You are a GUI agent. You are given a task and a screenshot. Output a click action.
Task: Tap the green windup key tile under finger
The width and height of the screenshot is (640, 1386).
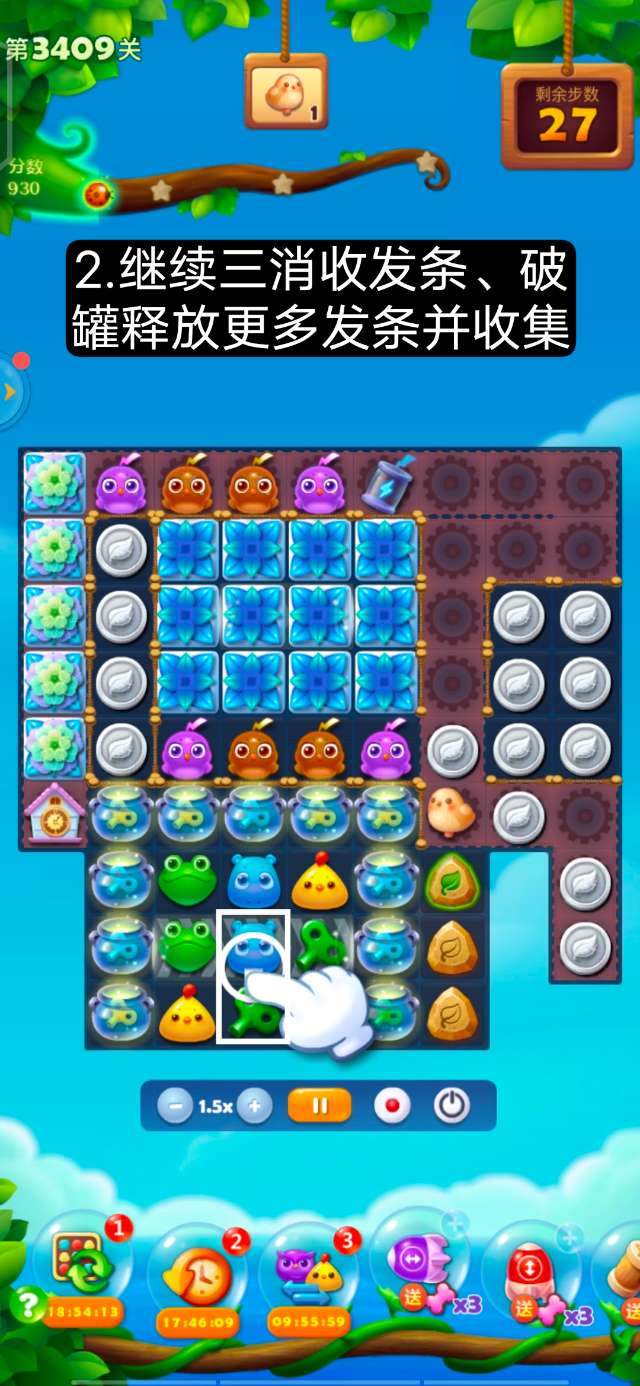[x=248, y=1012]
